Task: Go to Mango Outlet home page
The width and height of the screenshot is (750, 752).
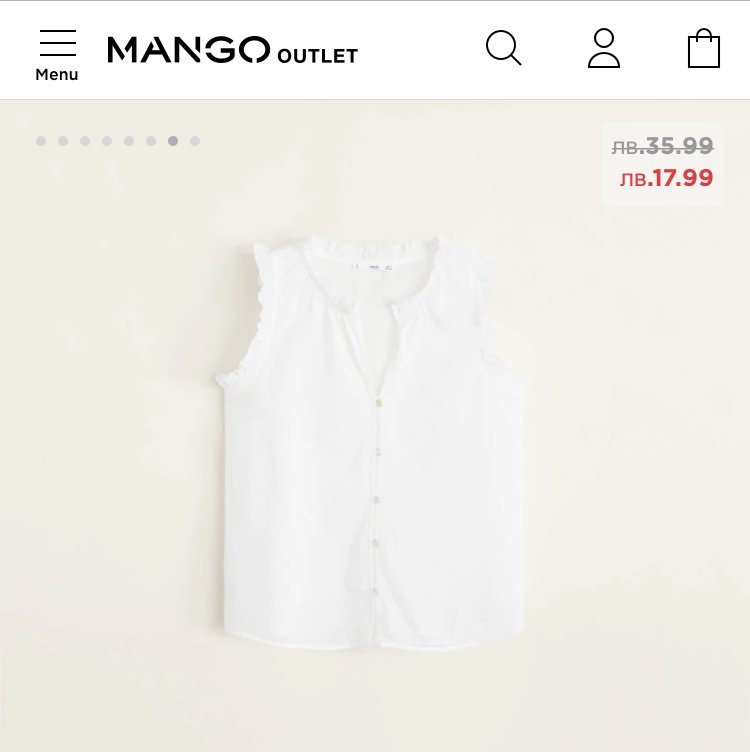Action: coord(232,51)
